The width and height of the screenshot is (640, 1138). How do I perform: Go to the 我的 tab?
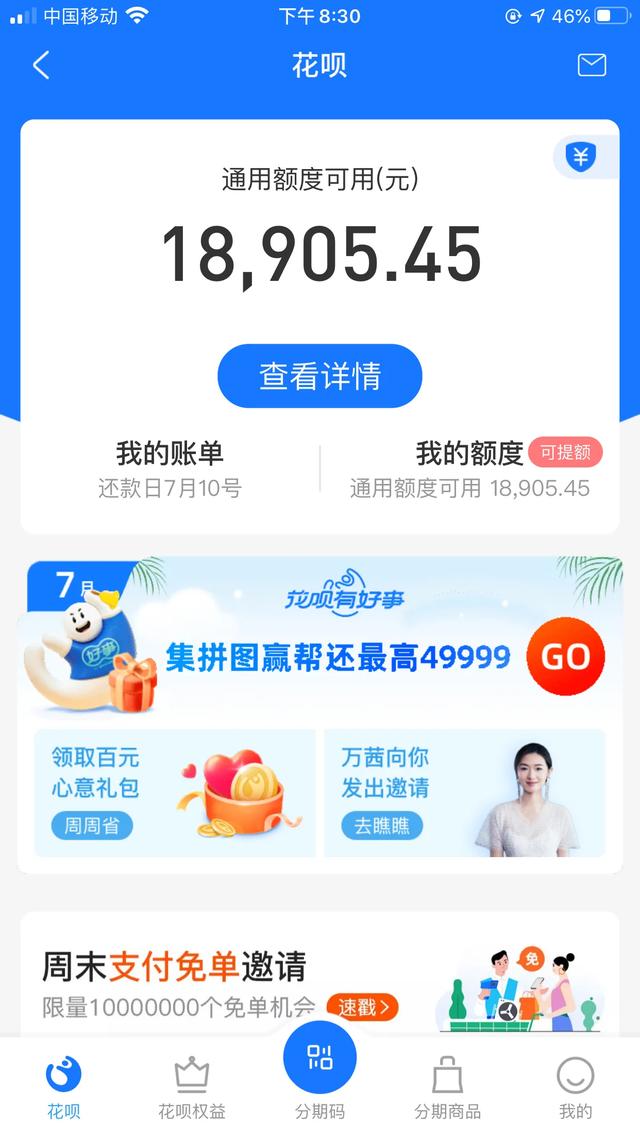[x=575, y=1088]
